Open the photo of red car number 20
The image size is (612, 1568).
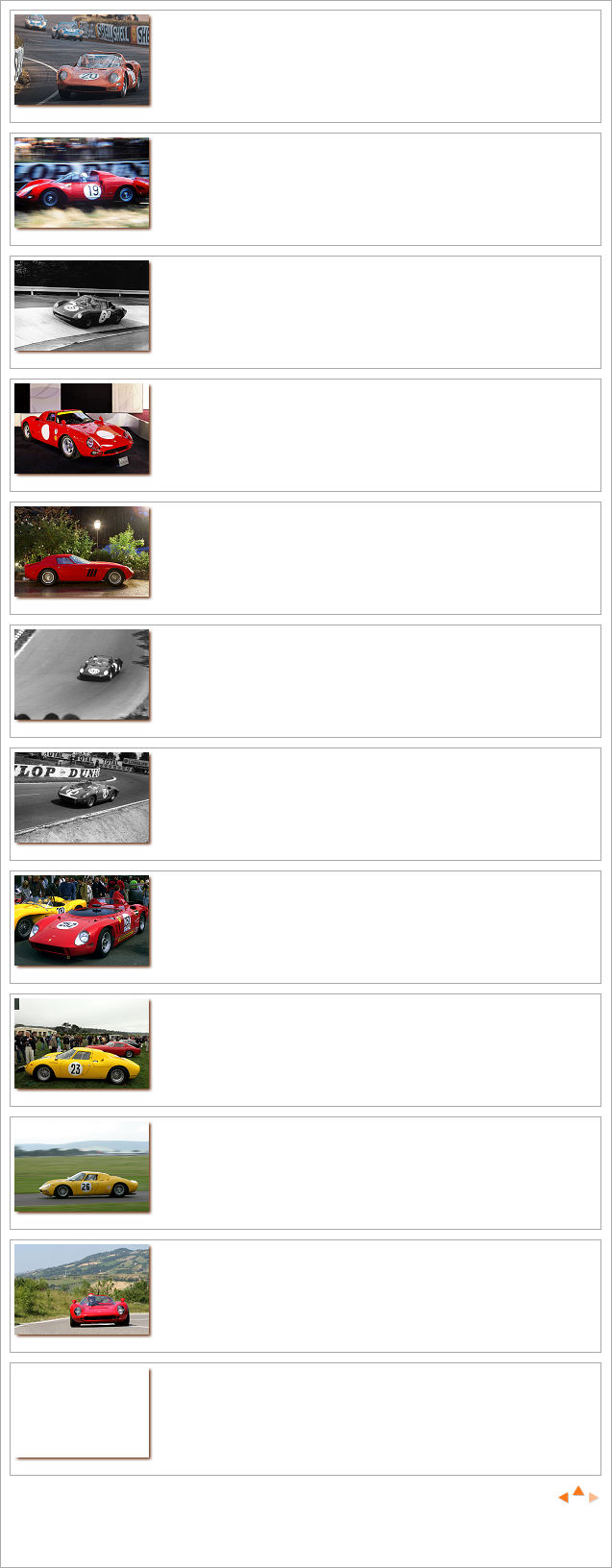pyautogui.click(x=82, y=60)
